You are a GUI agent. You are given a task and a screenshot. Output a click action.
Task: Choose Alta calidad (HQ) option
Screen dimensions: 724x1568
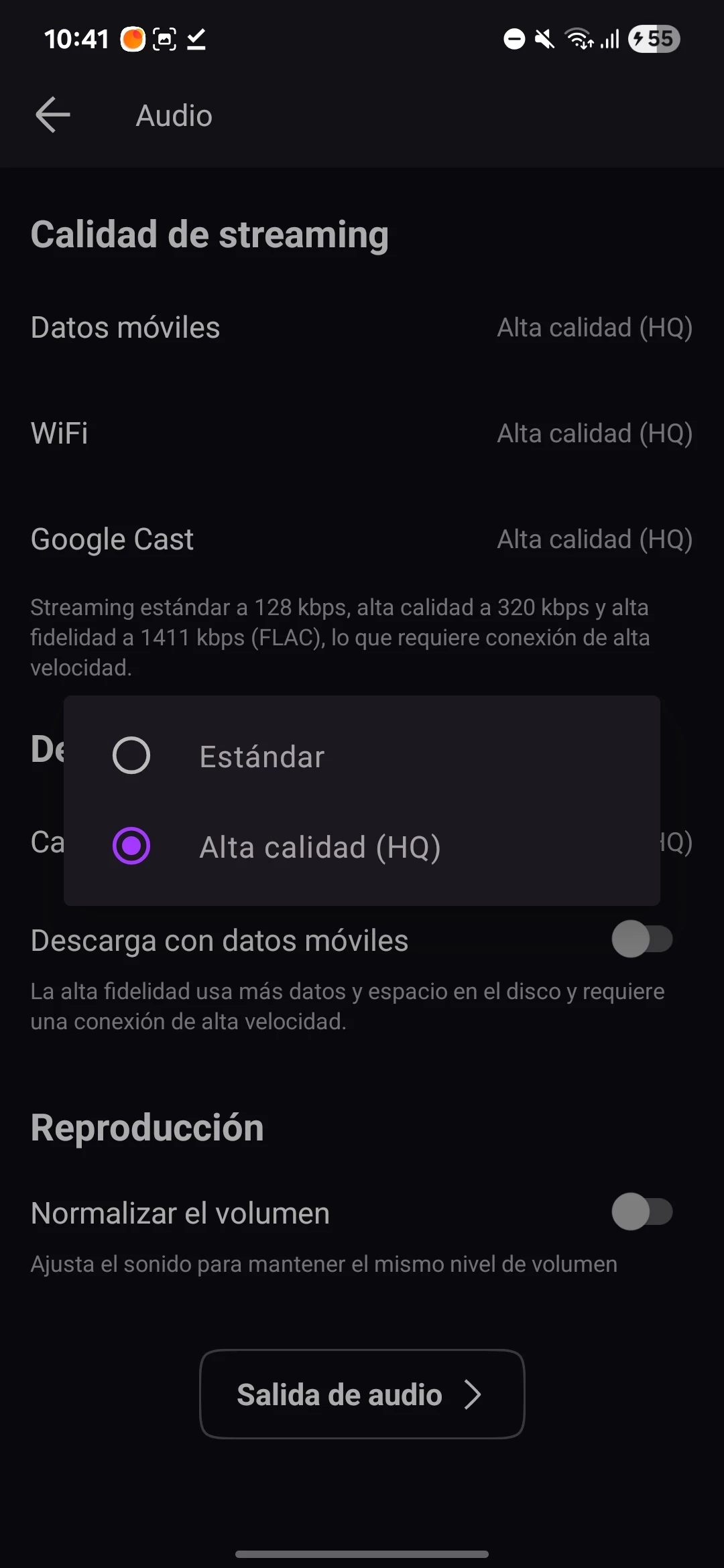point(131,846)
